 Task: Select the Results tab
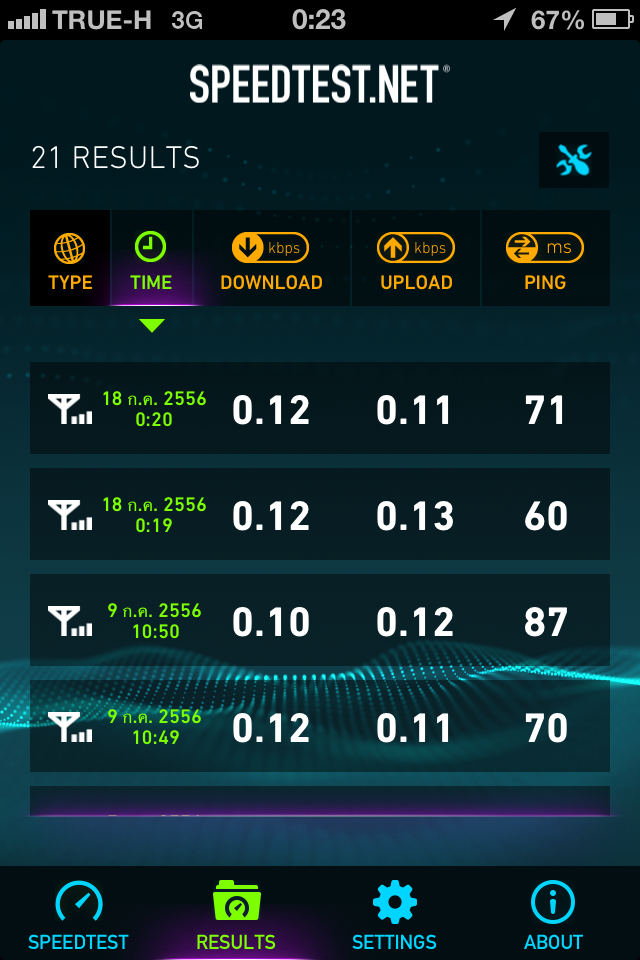point(236,915)
